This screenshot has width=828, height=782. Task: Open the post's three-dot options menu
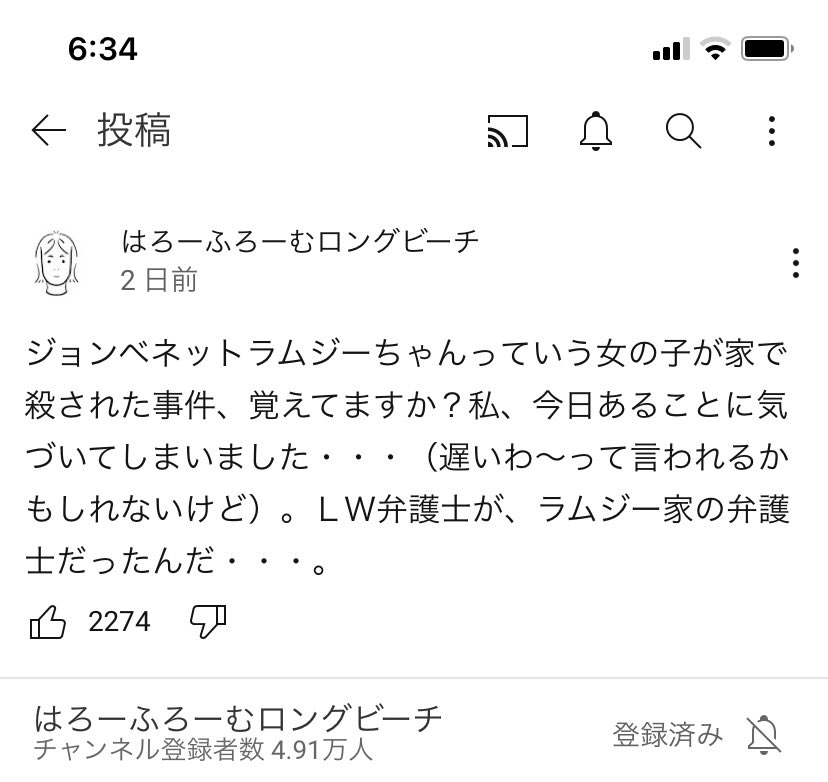[795, 262]
